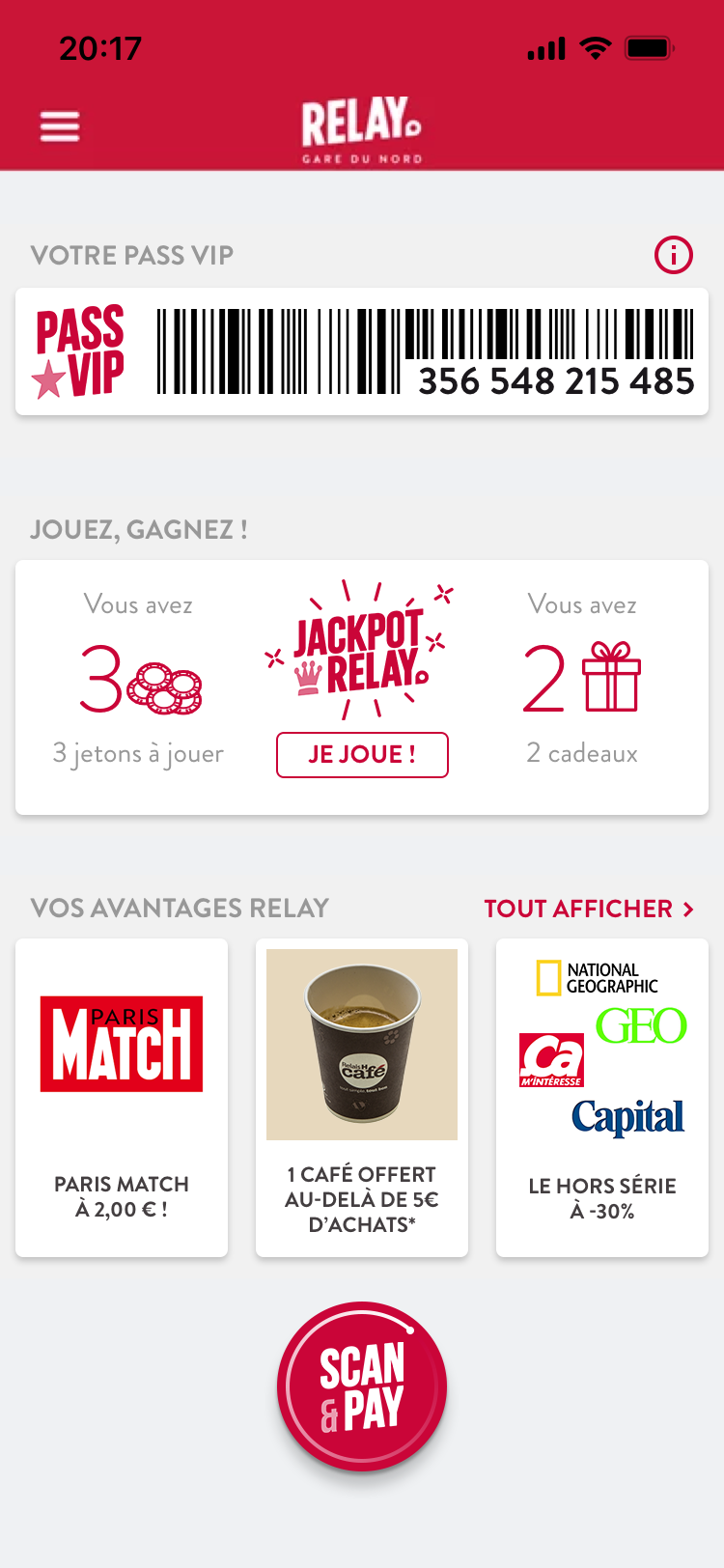This screenshot has width=724, height=1568.
Task: Open the Pass VIP info bubble
Action: (x=674, y=255)
